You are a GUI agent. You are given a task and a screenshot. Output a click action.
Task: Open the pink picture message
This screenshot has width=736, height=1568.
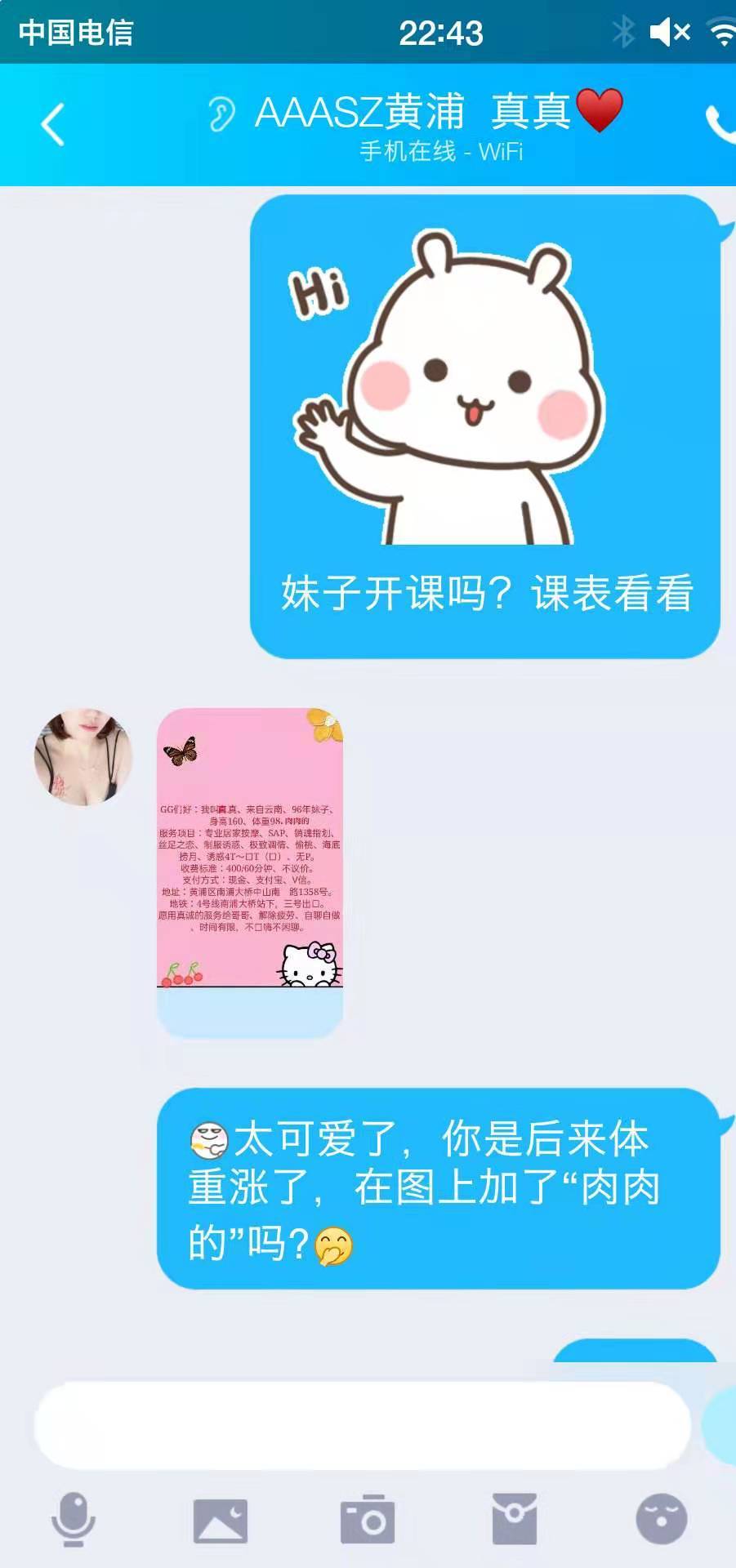pos(249,871)
